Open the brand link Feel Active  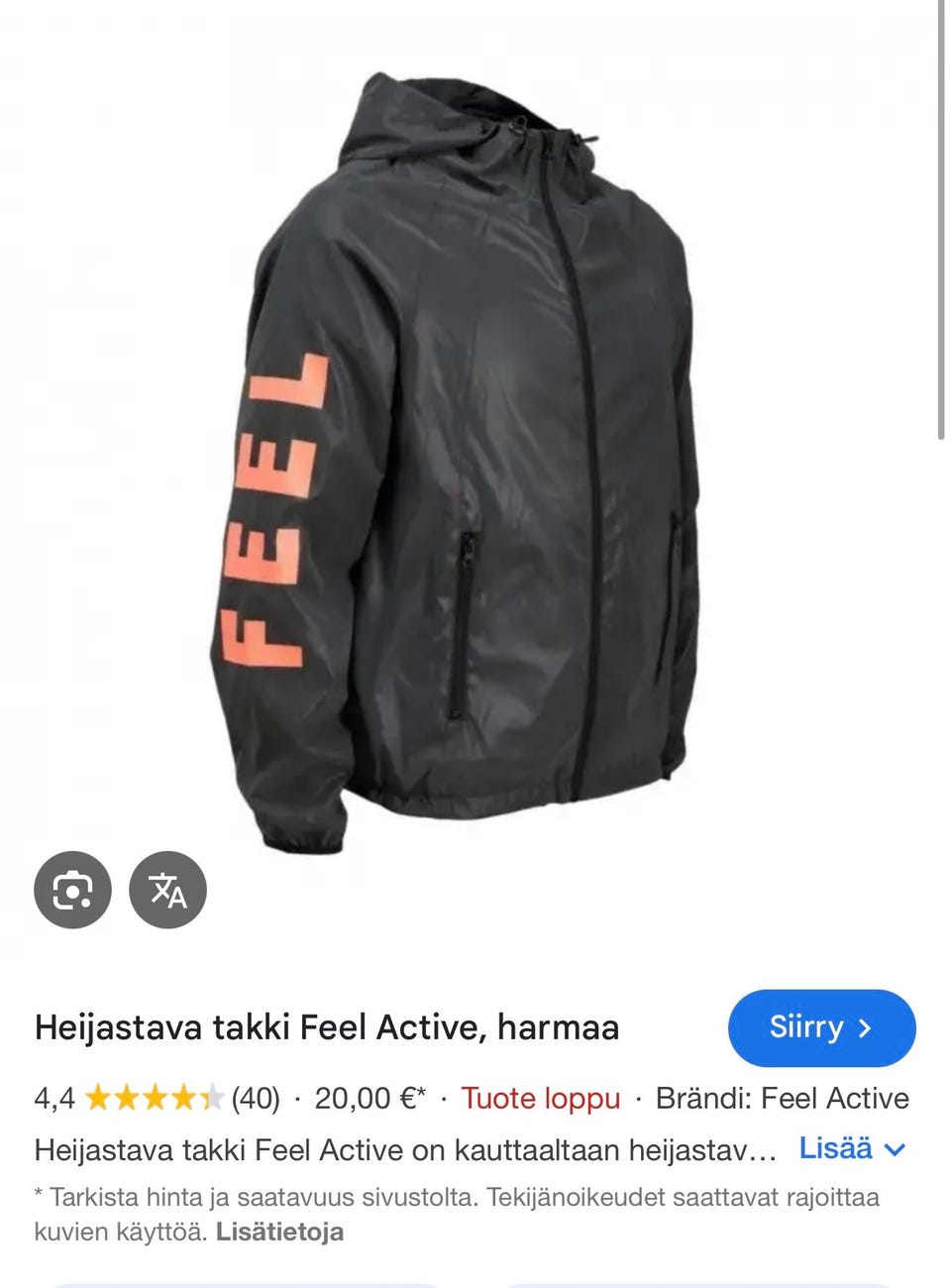click(837, 1098)
